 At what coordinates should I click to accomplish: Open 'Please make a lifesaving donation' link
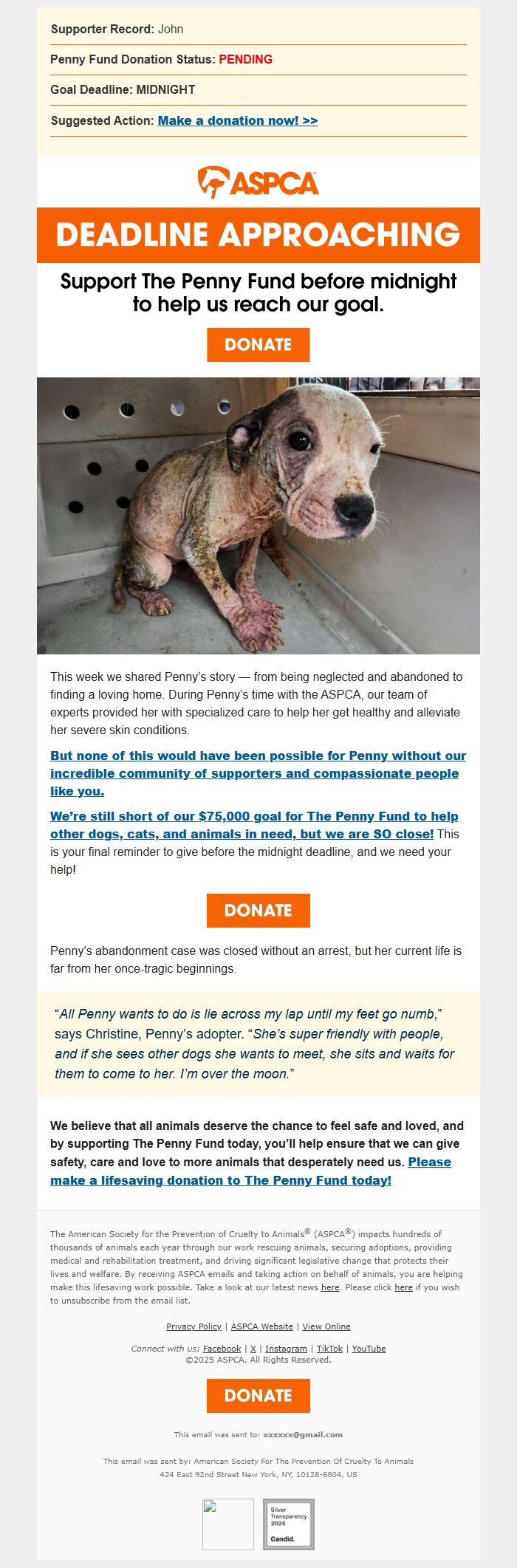pos(220,1180)
